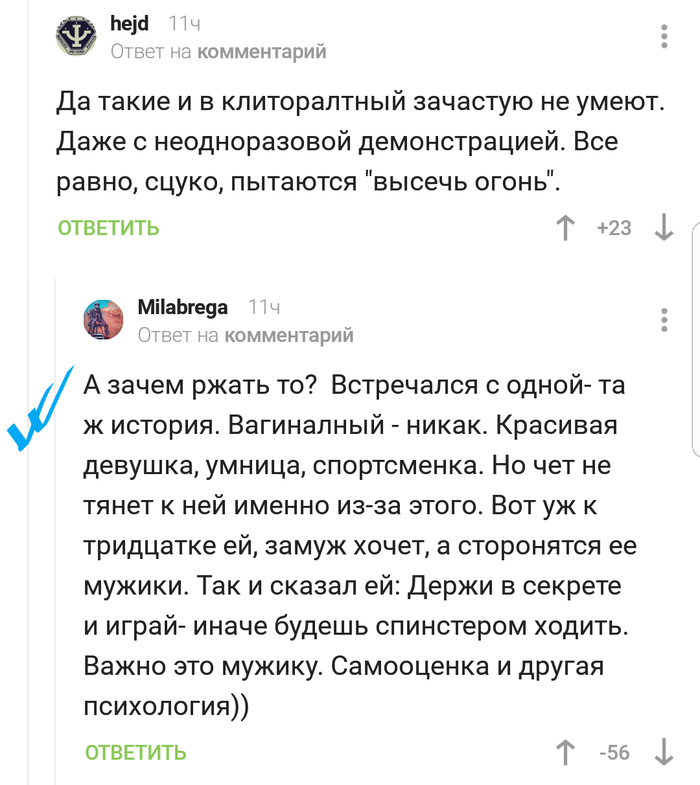
Task: Open the overflow menu on Milabrega's comment
Action: coord(665,320)
